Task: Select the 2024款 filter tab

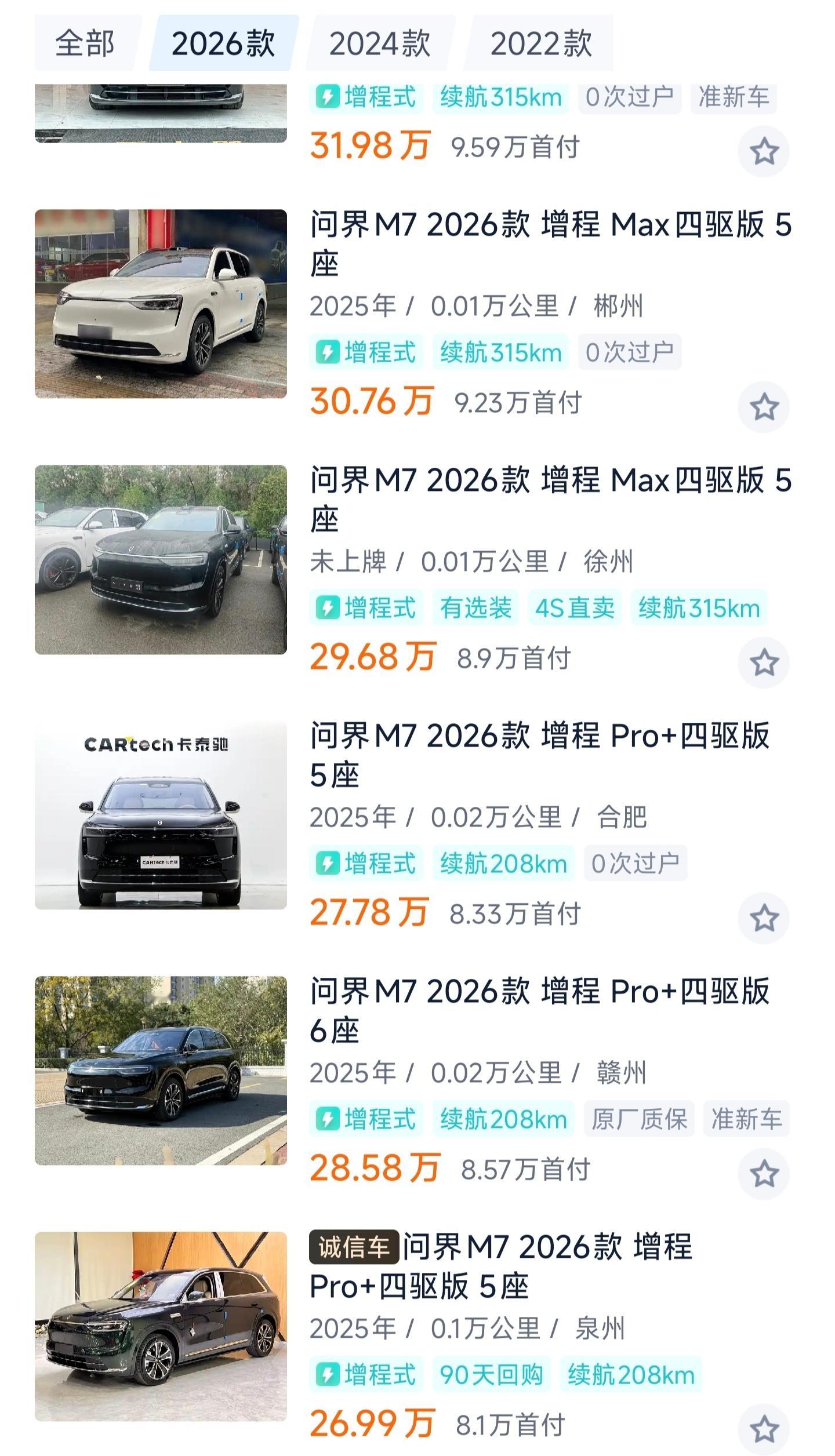Action: pos(379,43)
